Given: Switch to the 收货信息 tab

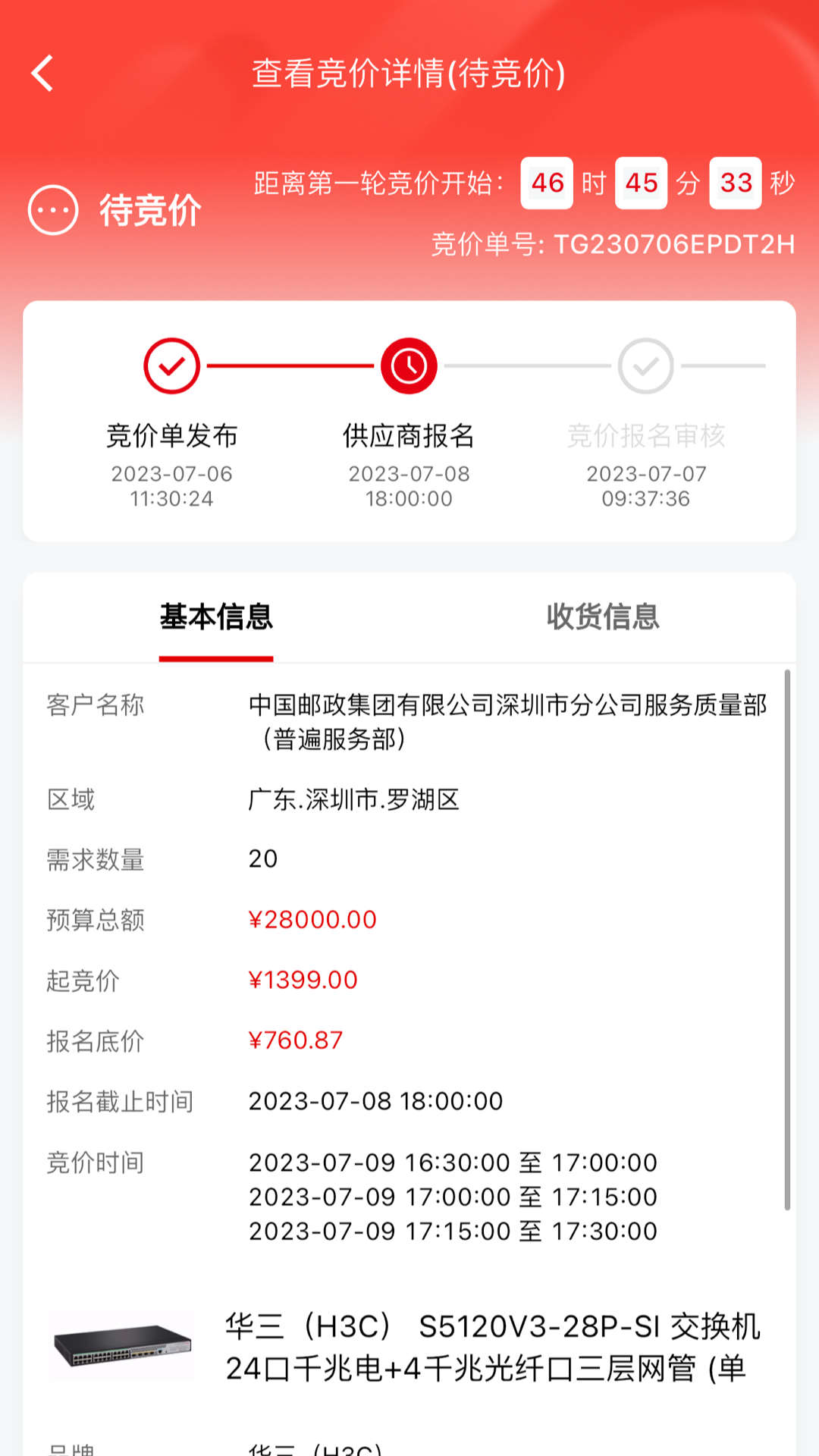Looking at the screenshot, I should (x=603, y=618).
